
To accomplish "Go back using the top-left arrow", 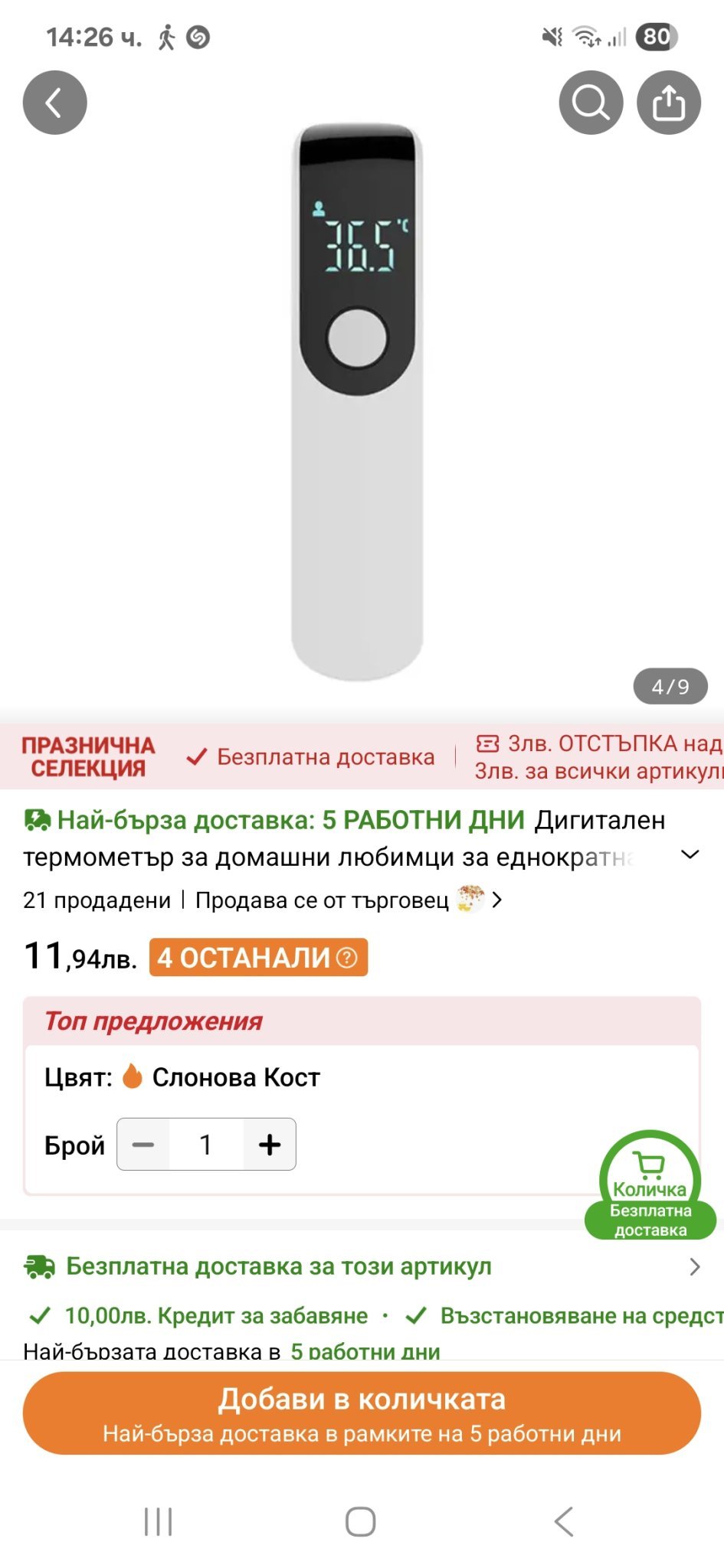I will (54, 103).
